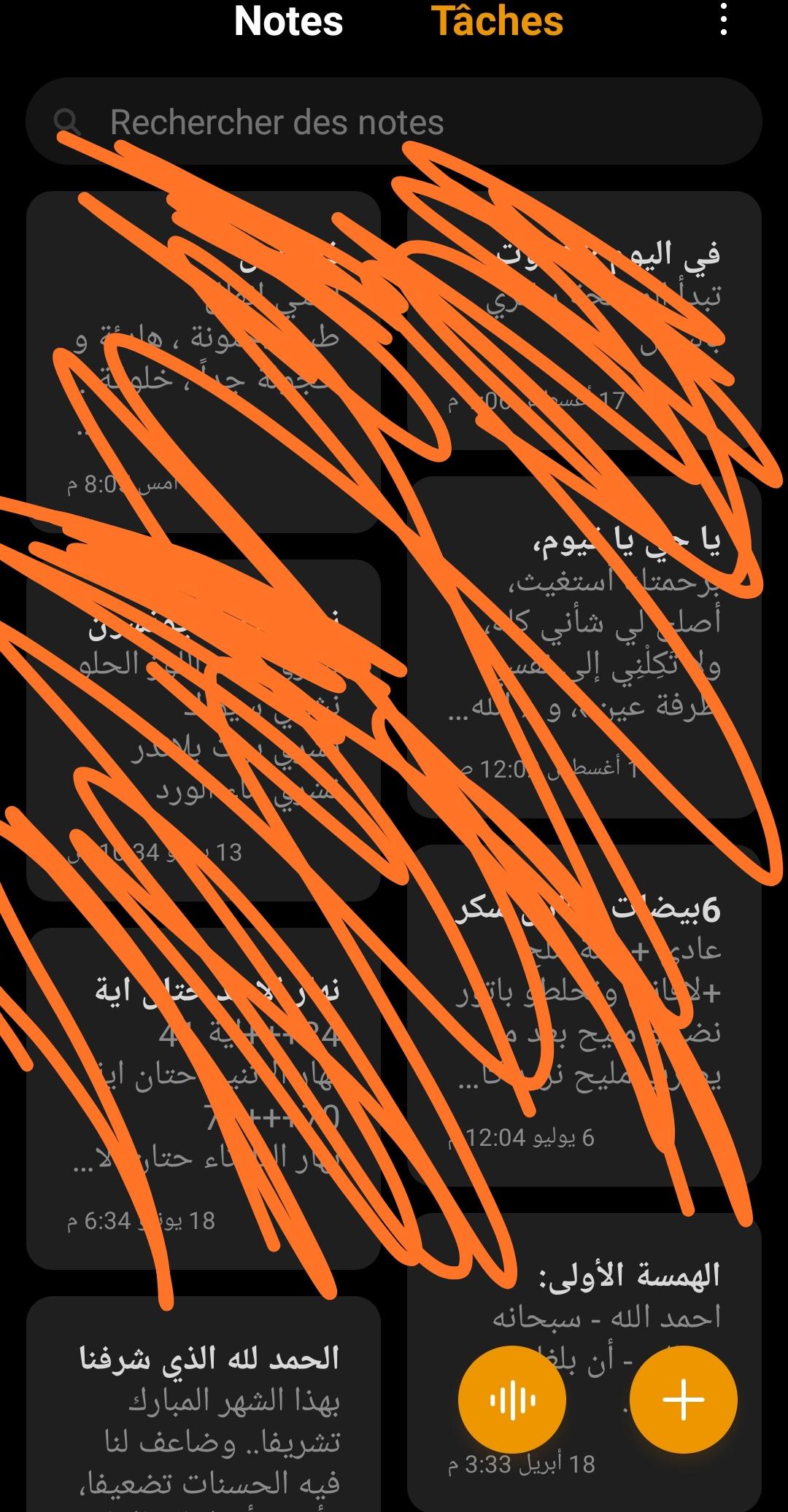Open the three-dot overflow menu
The image size is (788, 1512).
tap(722, 20)
